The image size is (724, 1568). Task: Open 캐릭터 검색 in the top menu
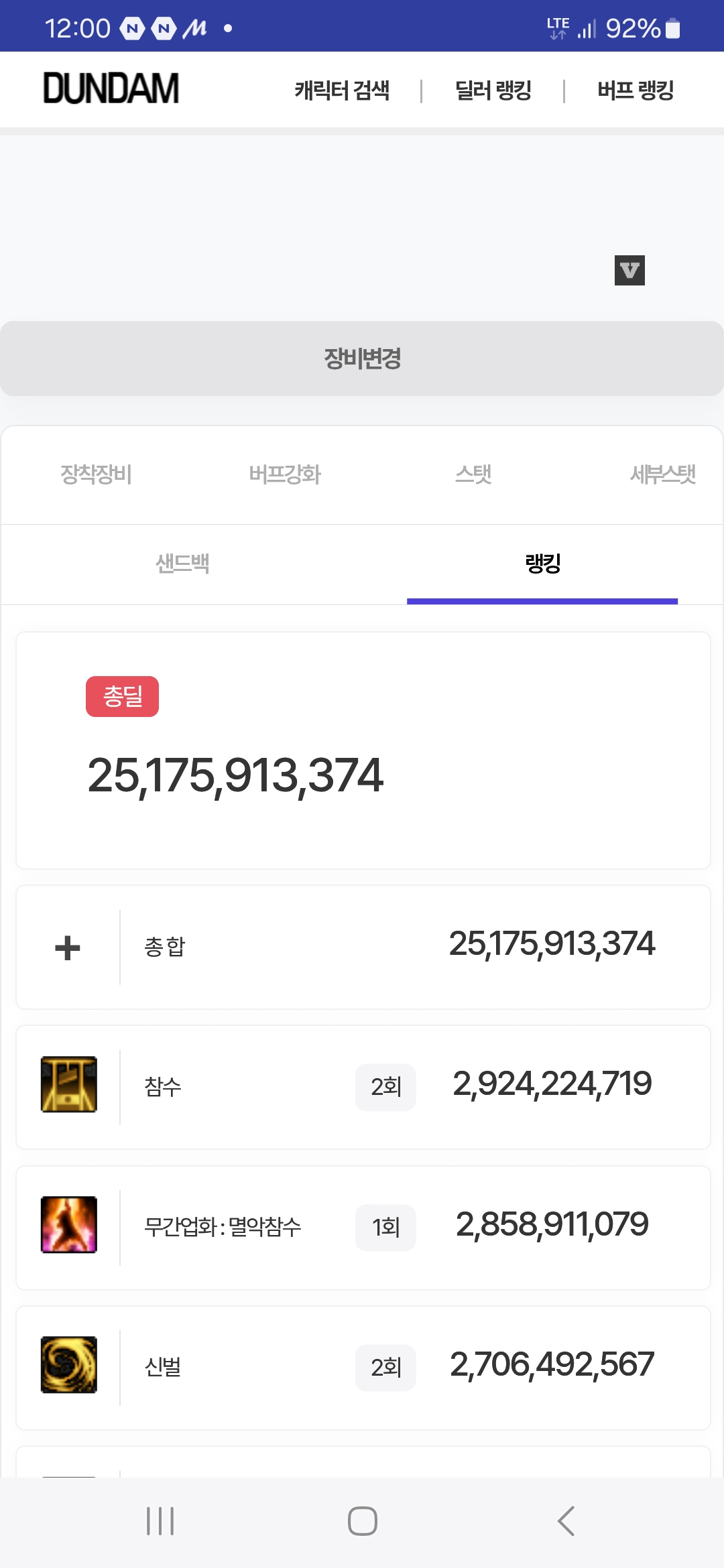click(x=342, y=90)
